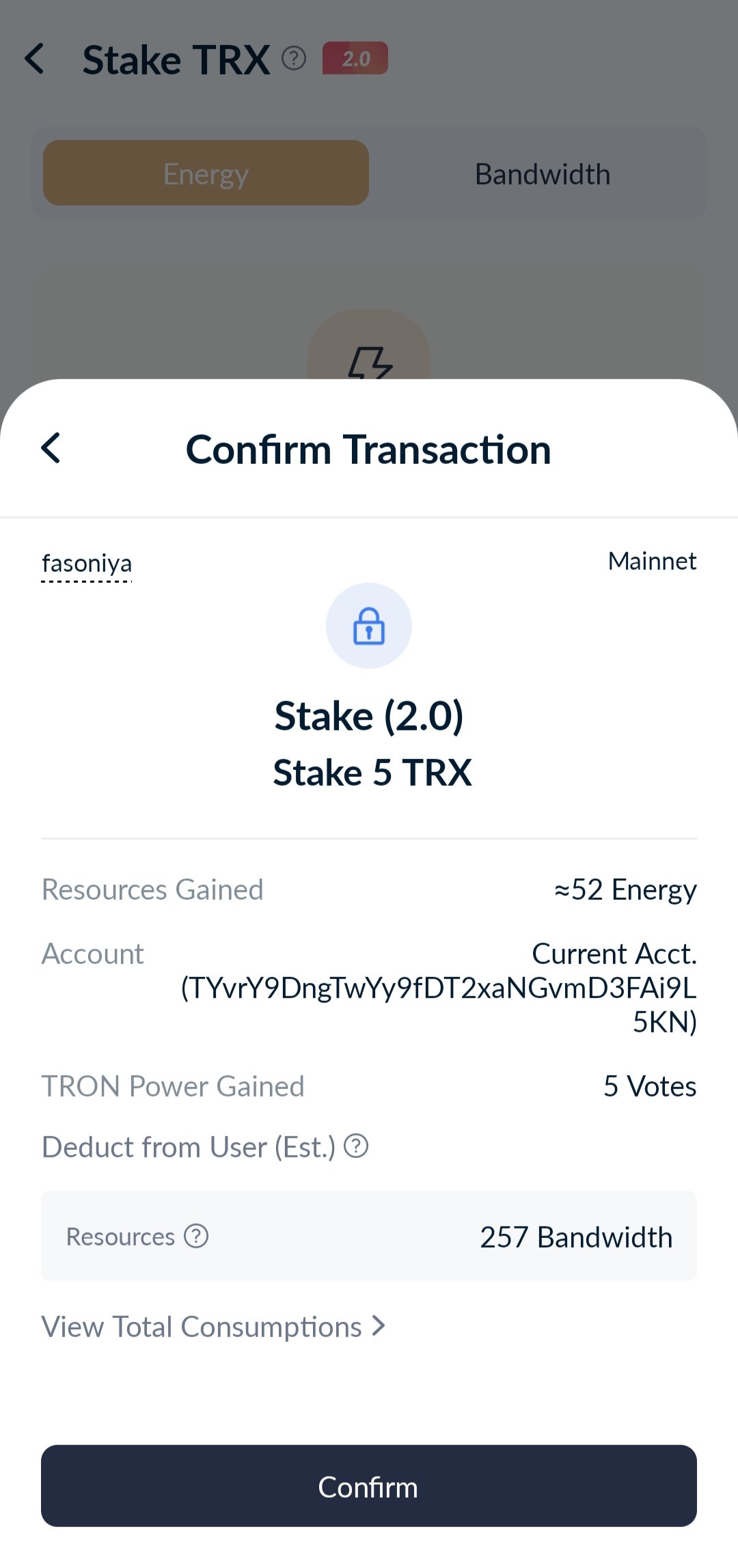The height and width of the screenshot is (1568, 738).
Task: Open View Total Consumptions
Action: pyautogui.click(x=213, y=1326)
